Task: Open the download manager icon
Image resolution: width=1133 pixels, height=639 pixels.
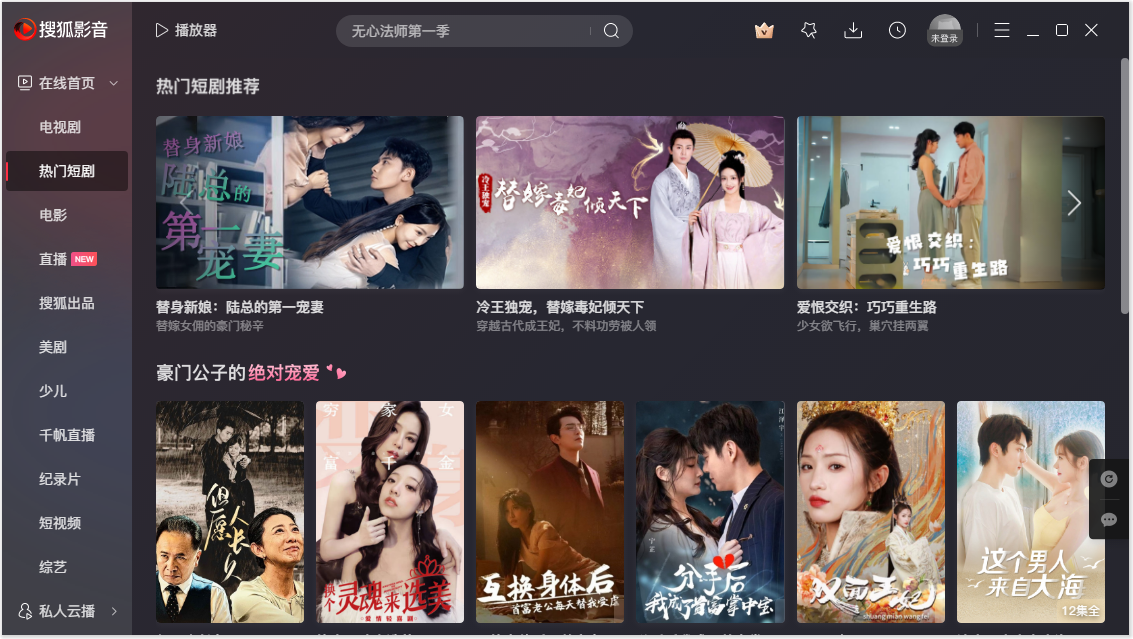Action: 853,31
